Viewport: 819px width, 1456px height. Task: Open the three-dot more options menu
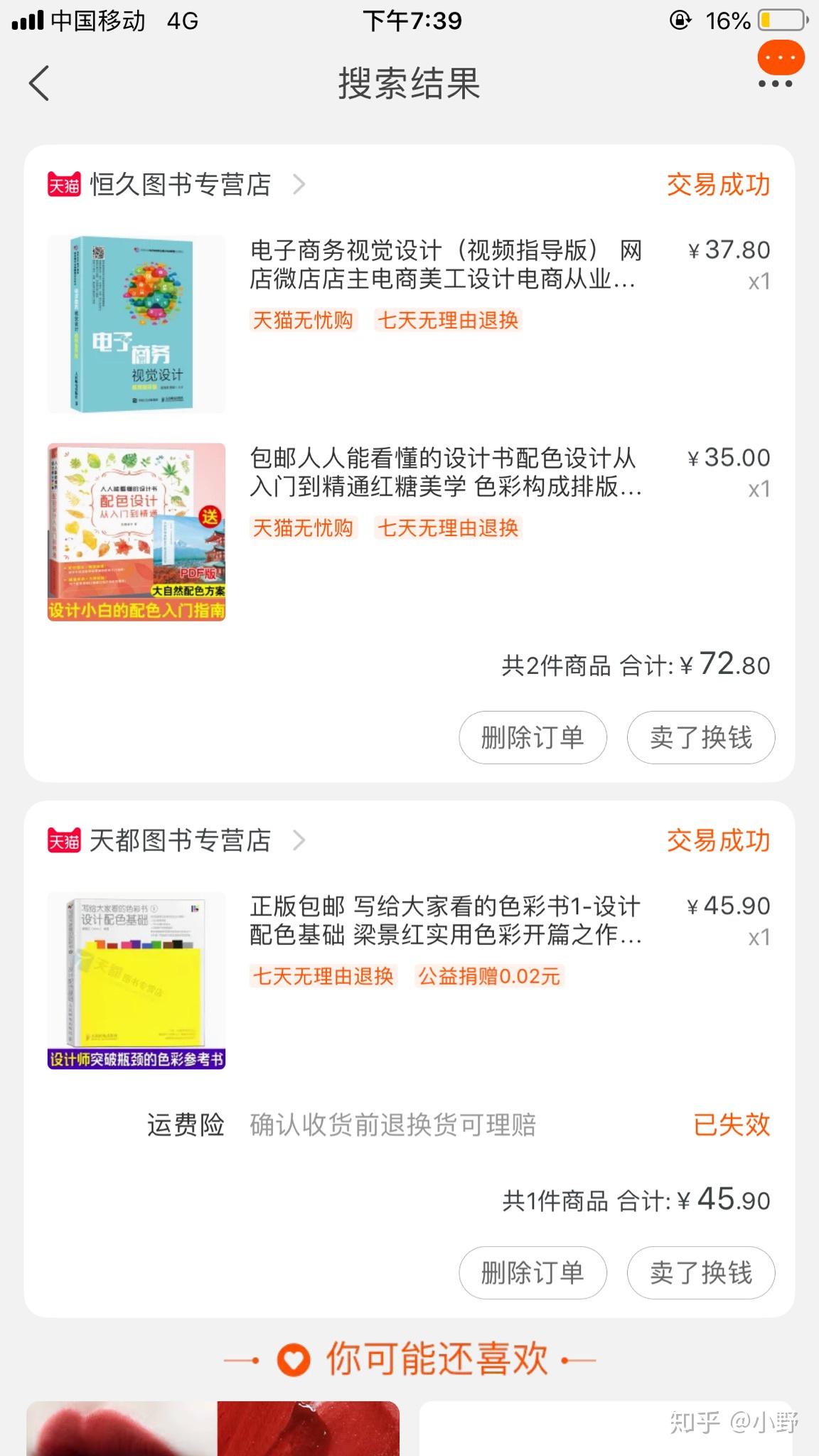(x=775, y=83)
